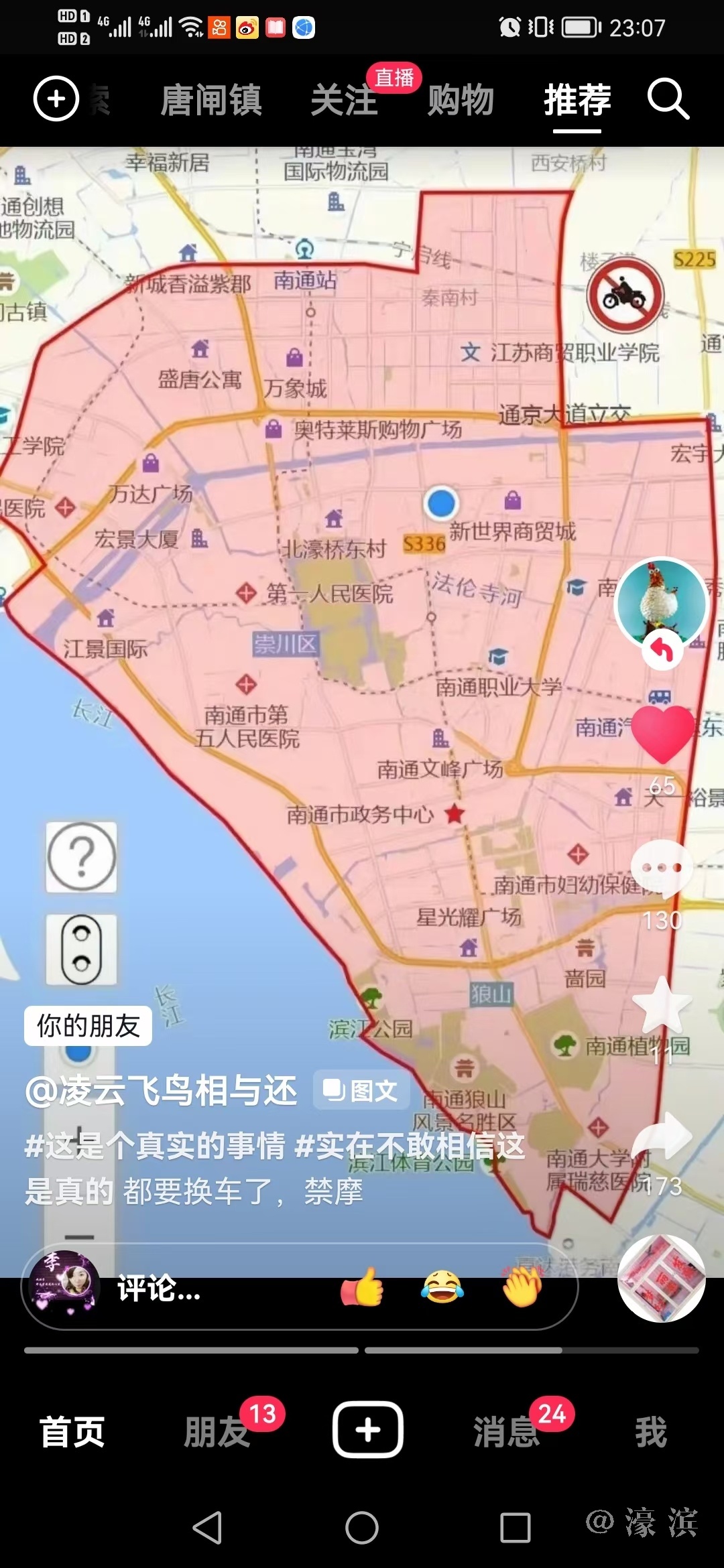Open @凌云飞鸟相与还 profile link
The height and width of the screenshot is (1568, 724).
[161, 1091]
